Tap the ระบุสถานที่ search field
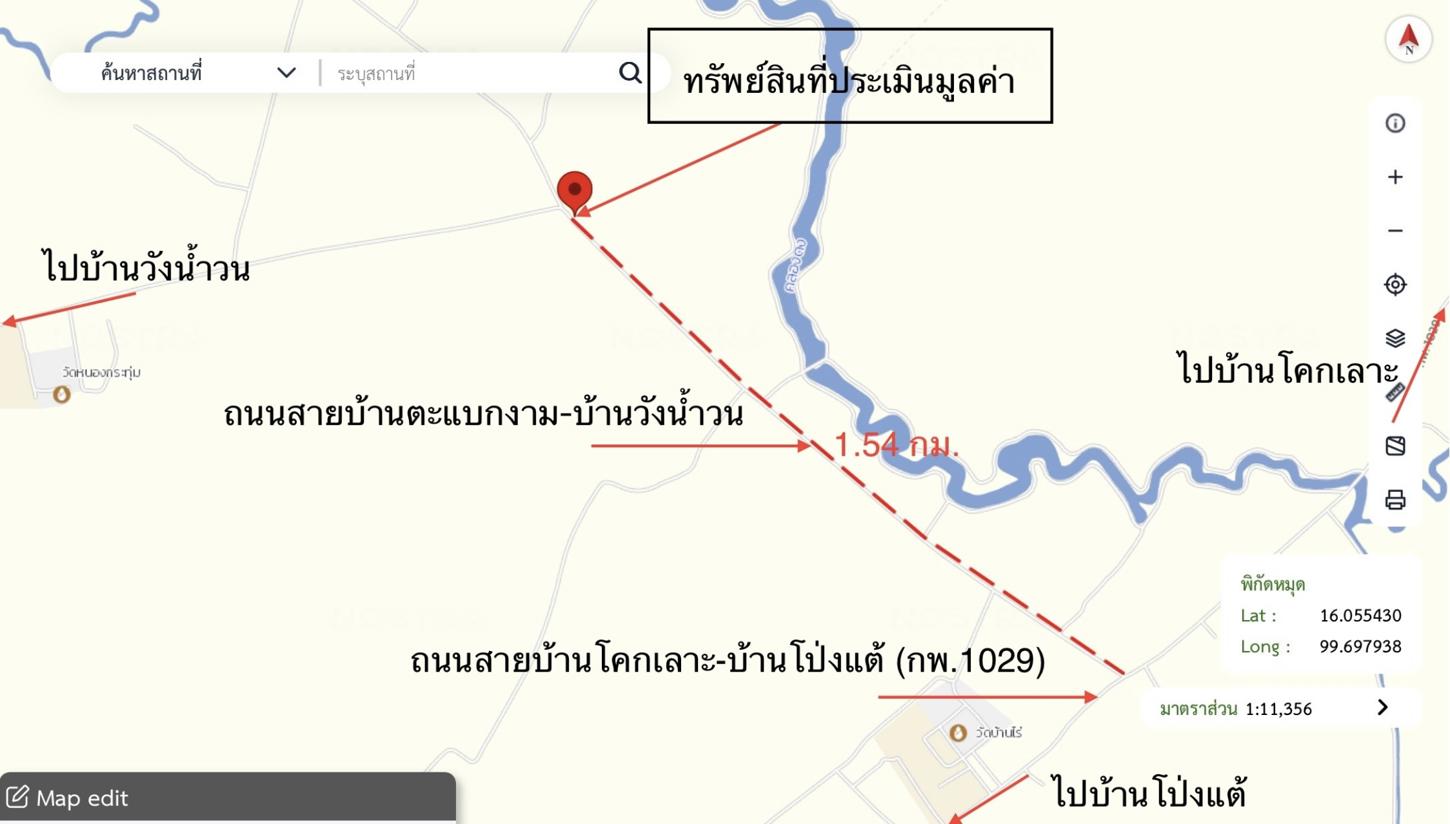 (470, 74)
